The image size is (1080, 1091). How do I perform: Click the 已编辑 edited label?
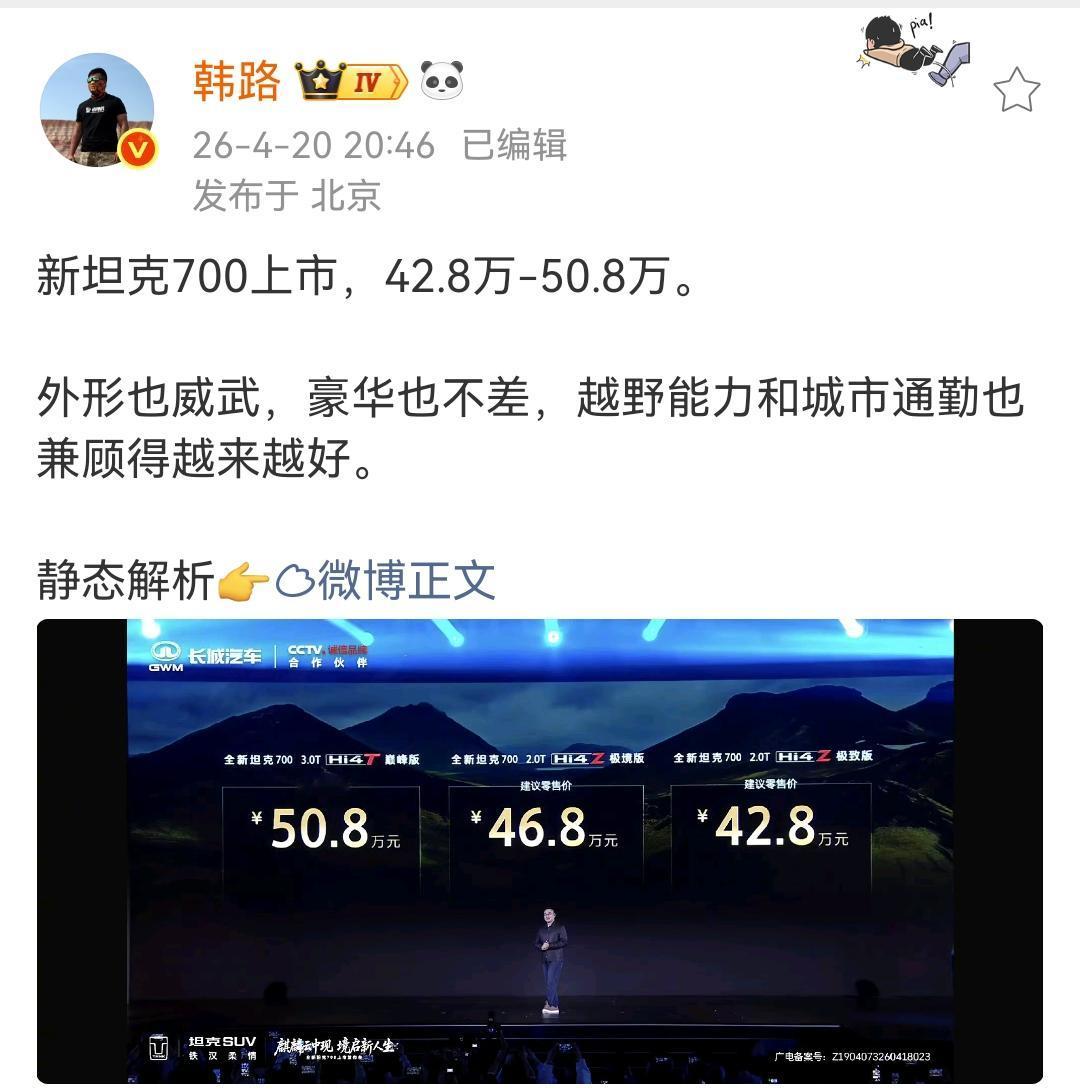(513, 147)
